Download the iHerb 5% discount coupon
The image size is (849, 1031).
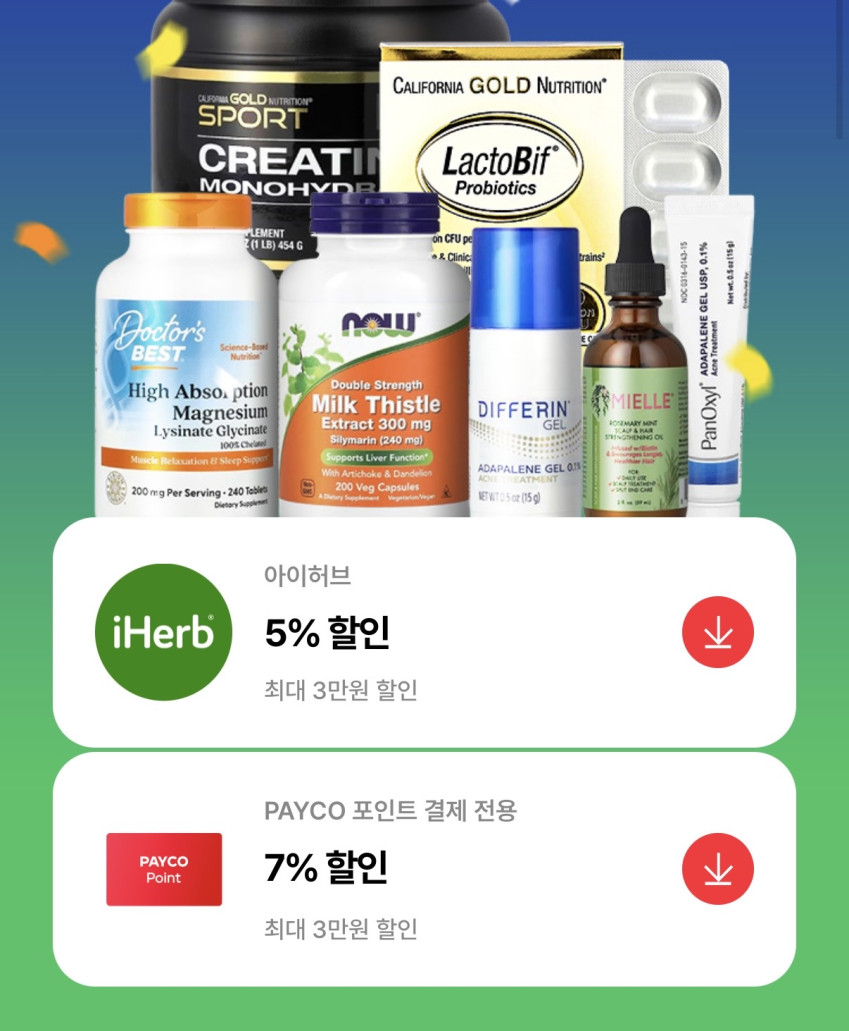point(717,632)
